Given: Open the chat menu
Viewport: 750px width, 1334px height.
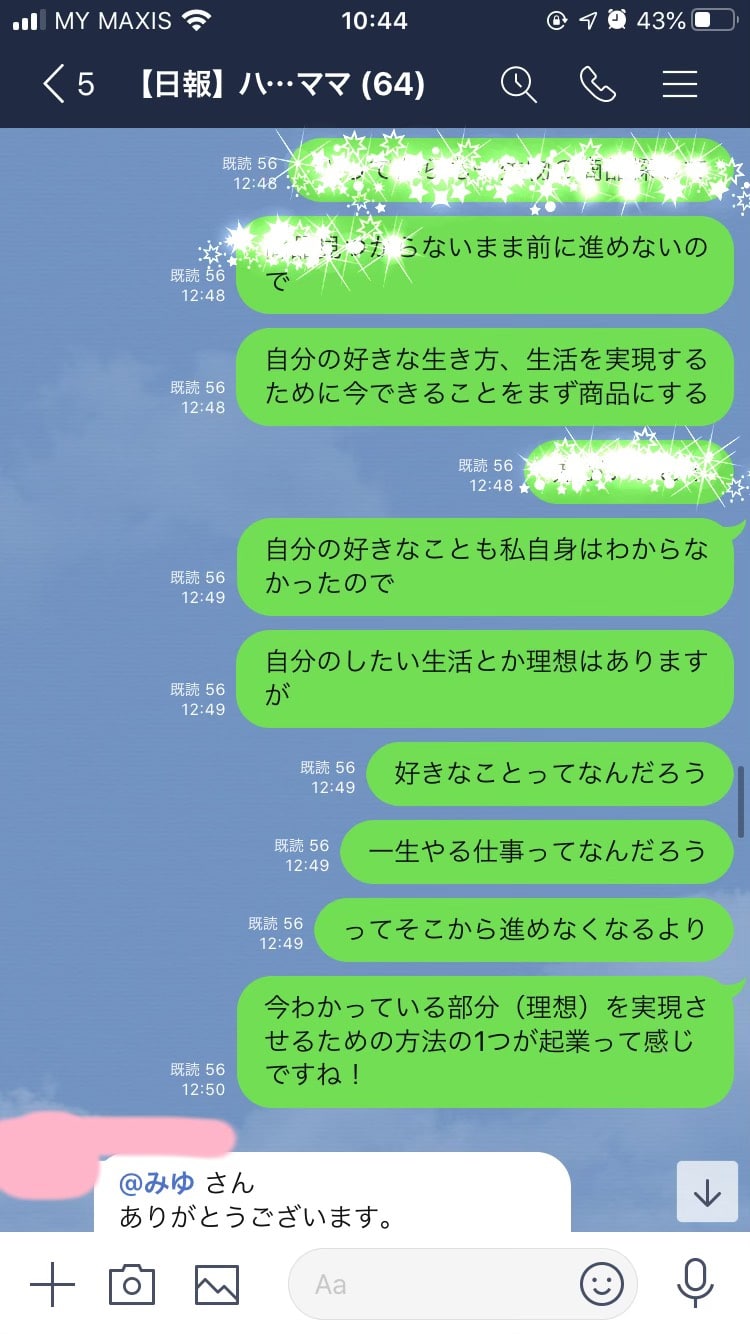Looking at the screenshot, I should pos(680,84).
